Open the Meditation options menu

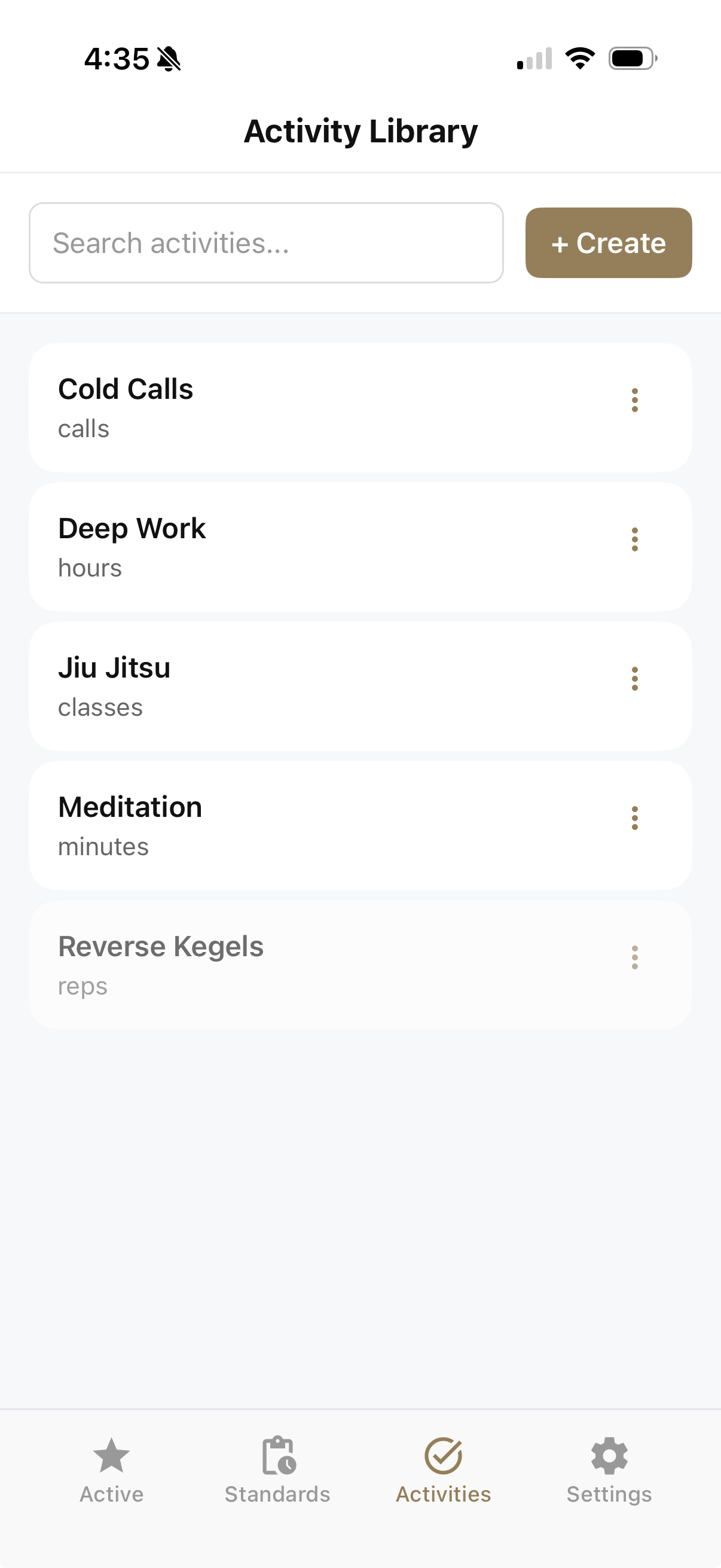coord(634,818)
